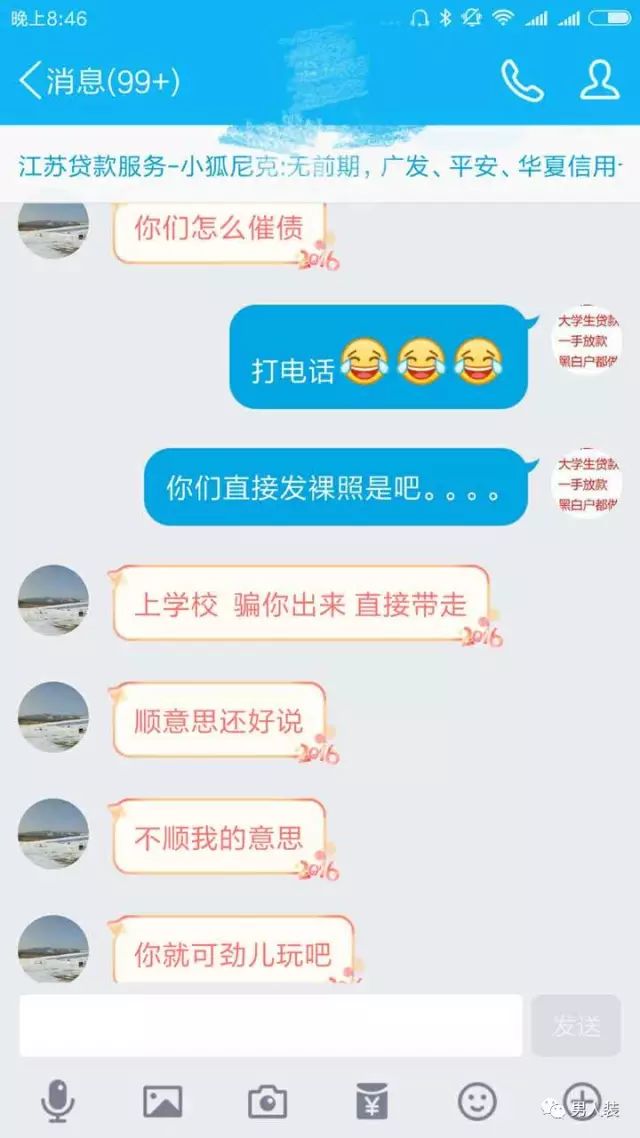Open the picture gallery icon
This screenshot has height=1138, width=640.
[x=163, y=1101]
